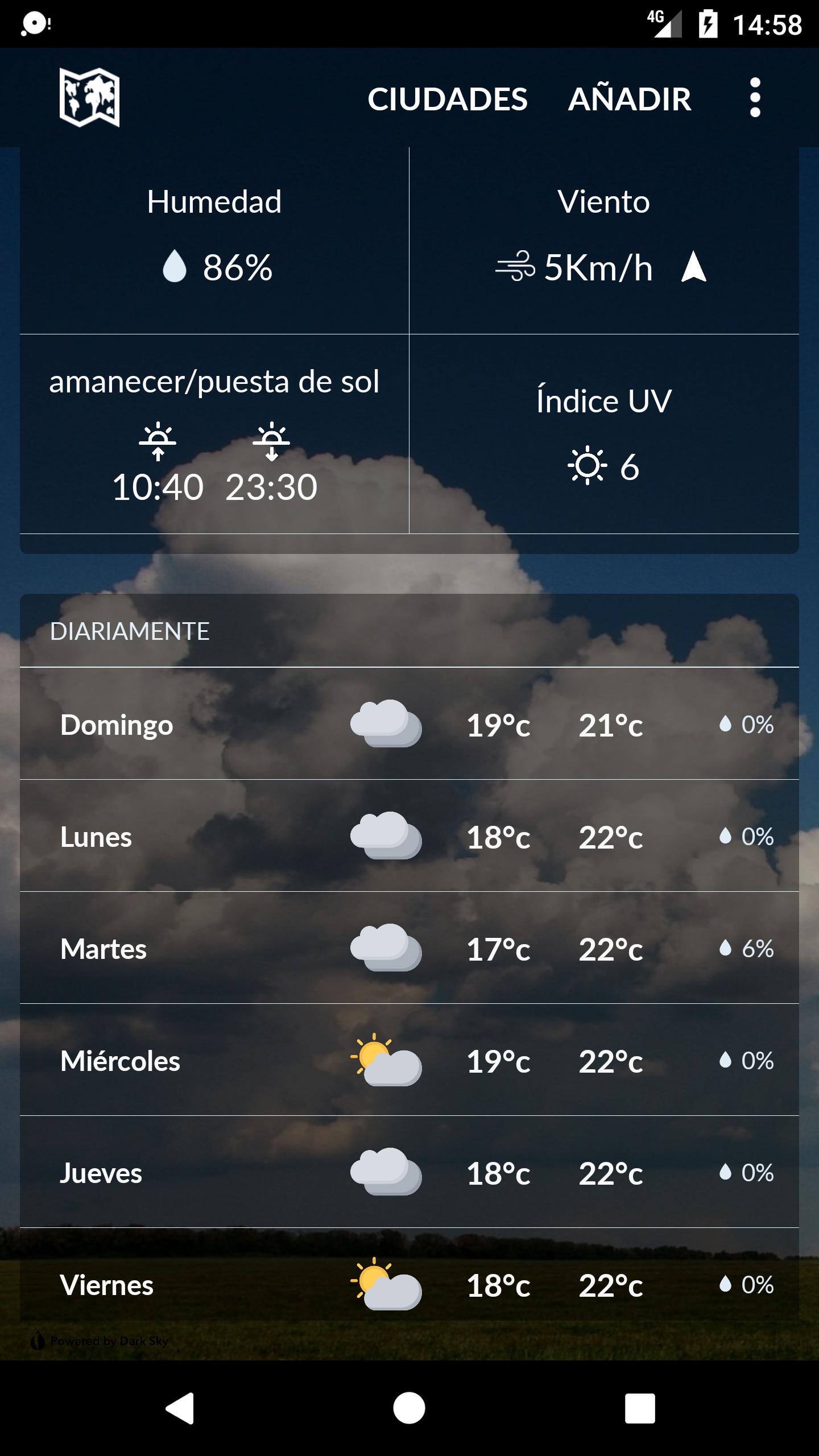Viewport: 819px width, 1456px height.
Task: Go back with the system back button
Action: pos(180,1408)
